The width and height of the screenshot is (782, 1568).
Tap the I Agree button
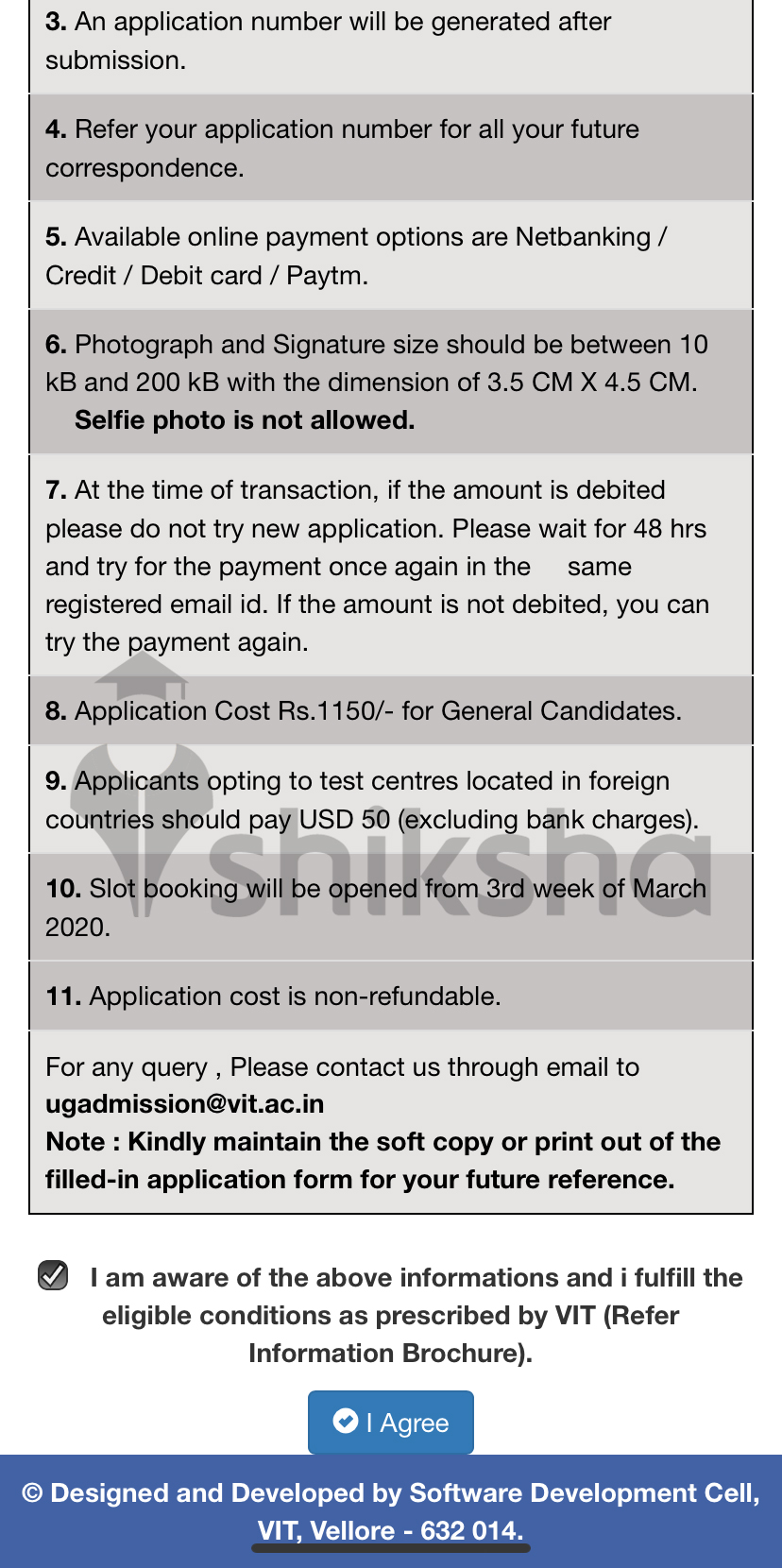[390, 1422]
